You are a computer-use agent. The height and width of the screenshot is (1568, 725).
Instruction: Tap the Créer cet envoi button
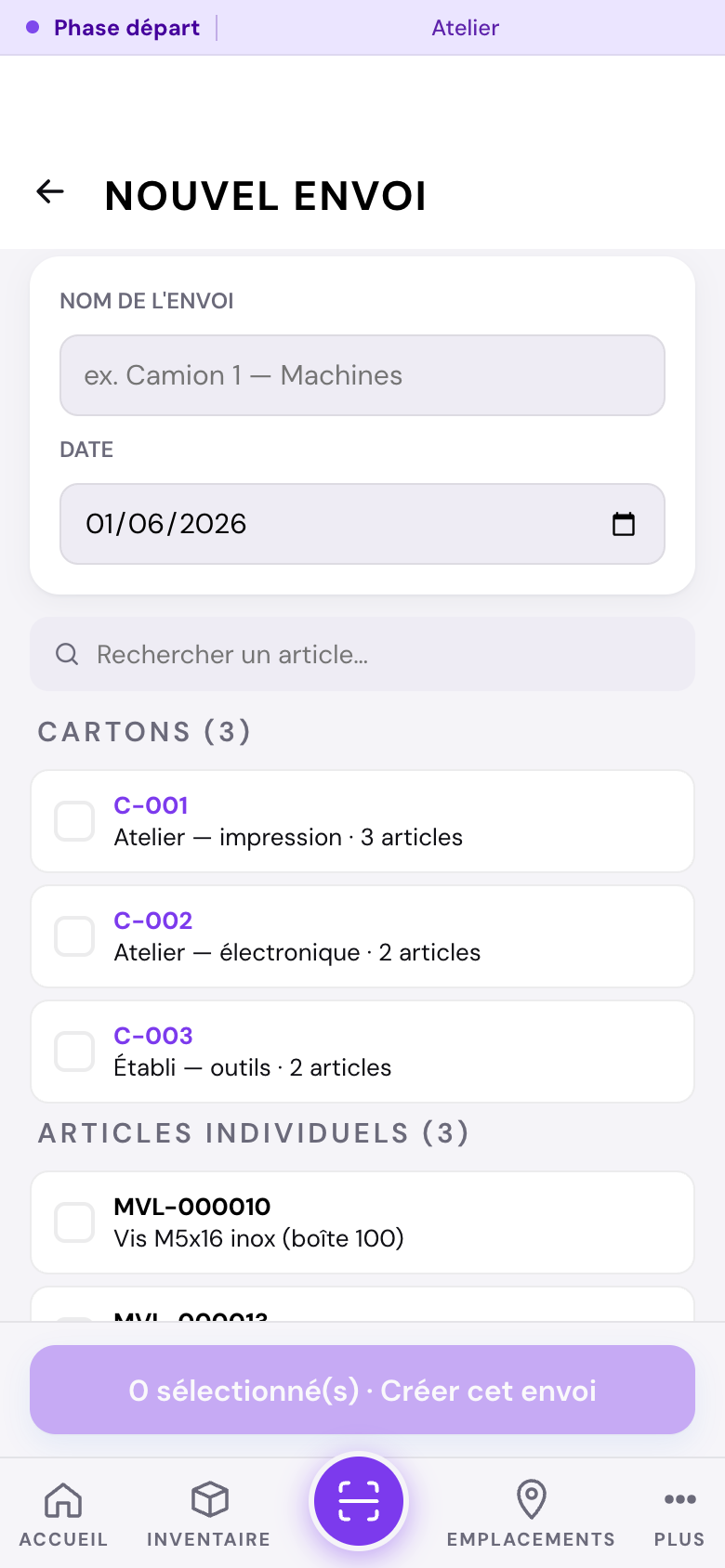click(x=362, y=1390)
